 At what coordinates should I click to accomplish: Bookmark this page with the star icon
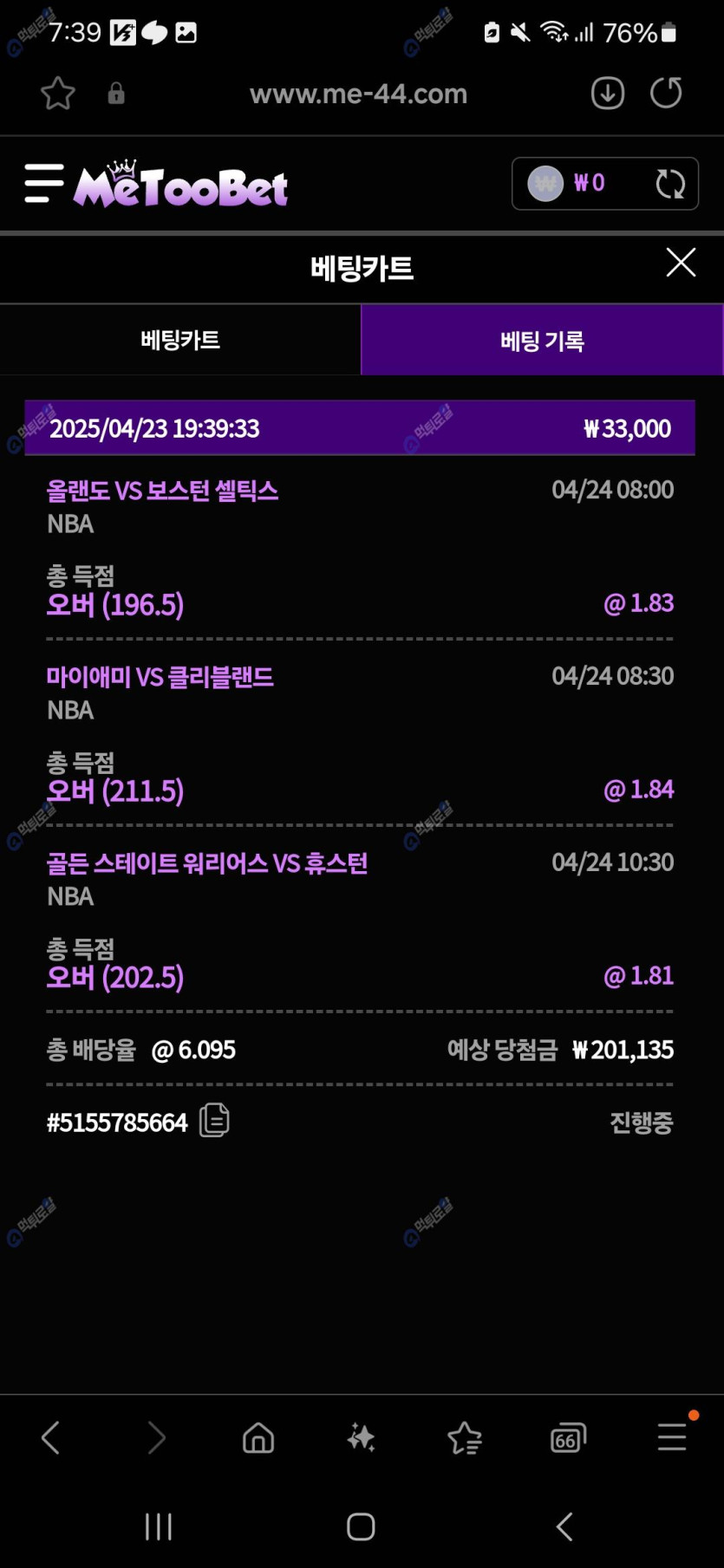[x=58, y=94]
